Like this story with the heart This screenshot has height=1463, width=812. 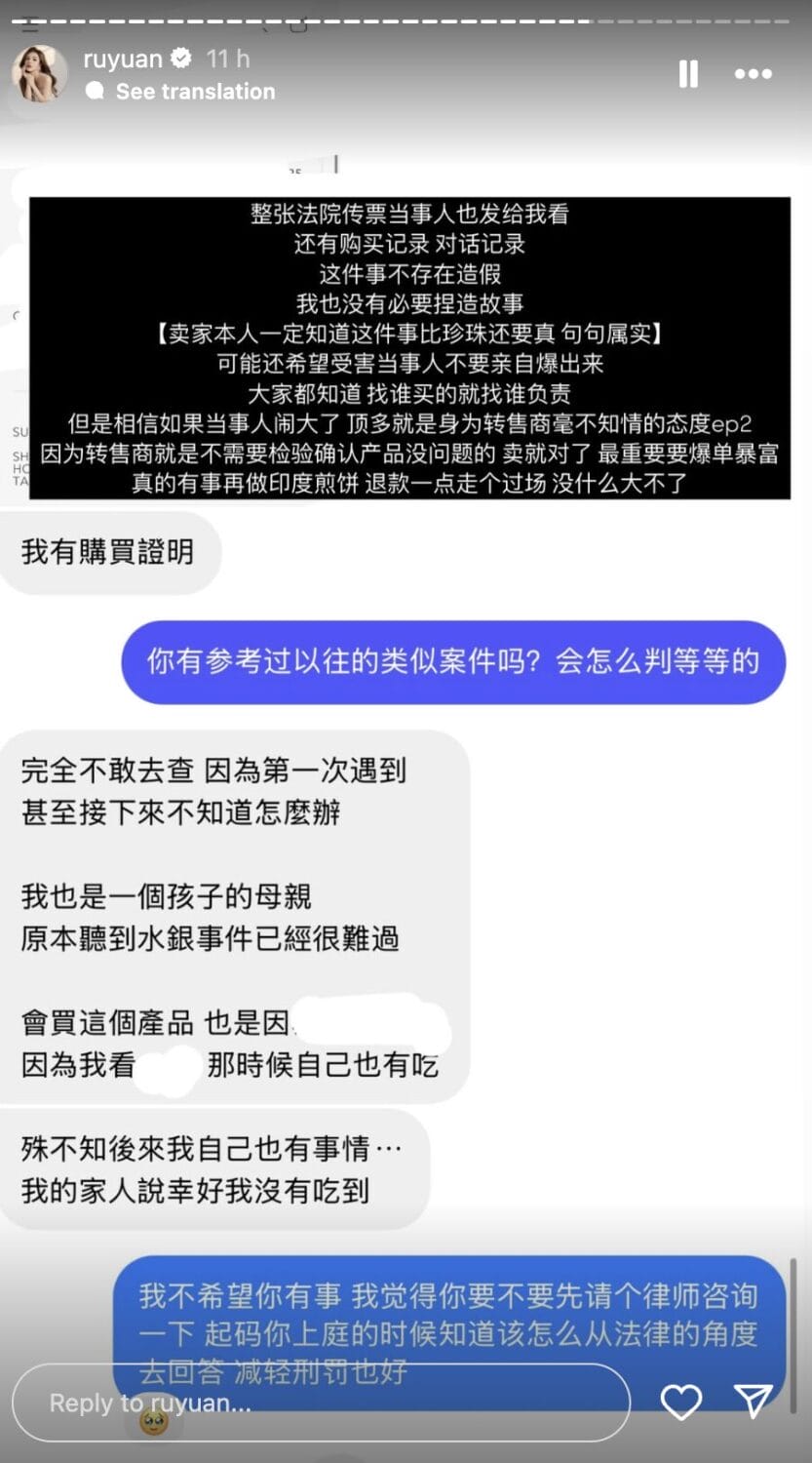click(x=681, y=1403)
